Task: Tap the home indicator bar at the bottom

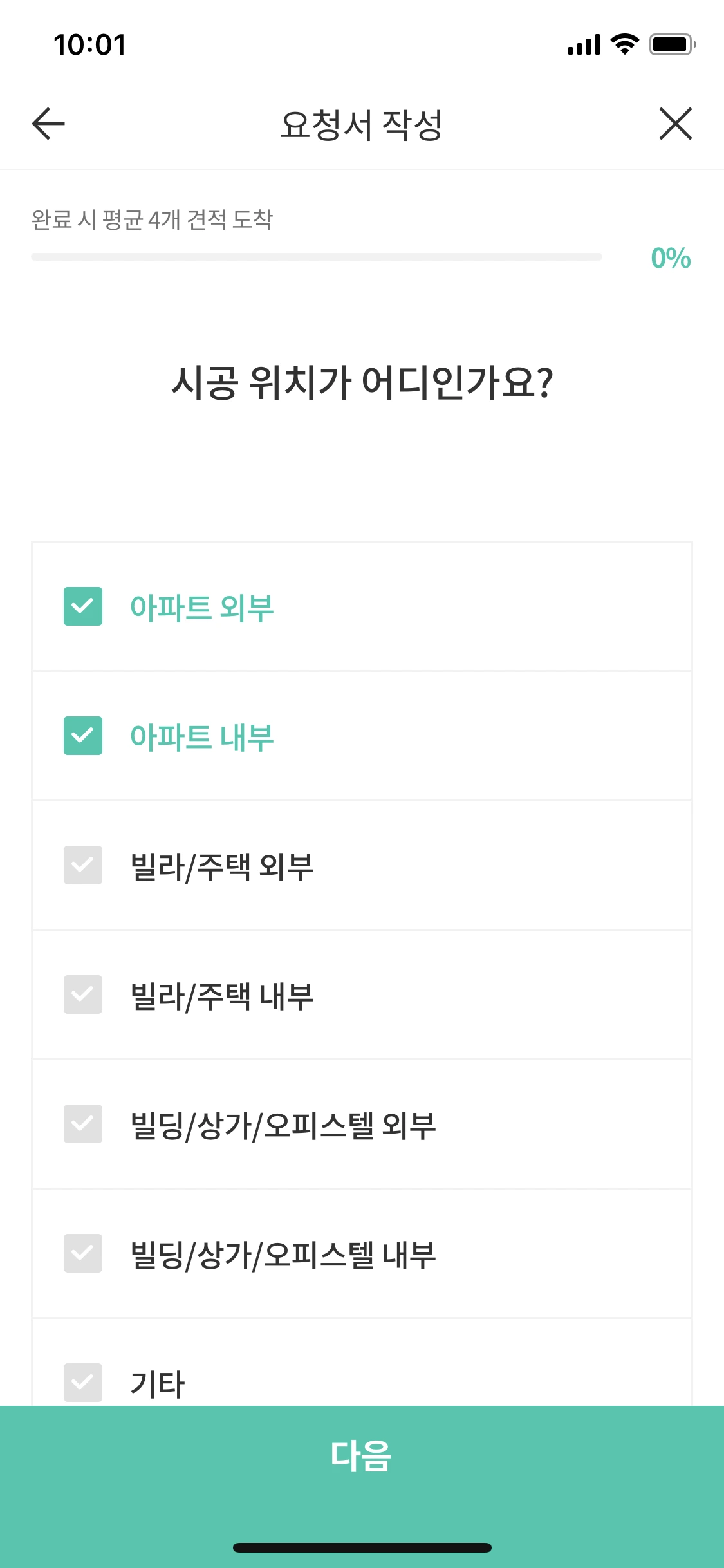Action: [362, 1549]
